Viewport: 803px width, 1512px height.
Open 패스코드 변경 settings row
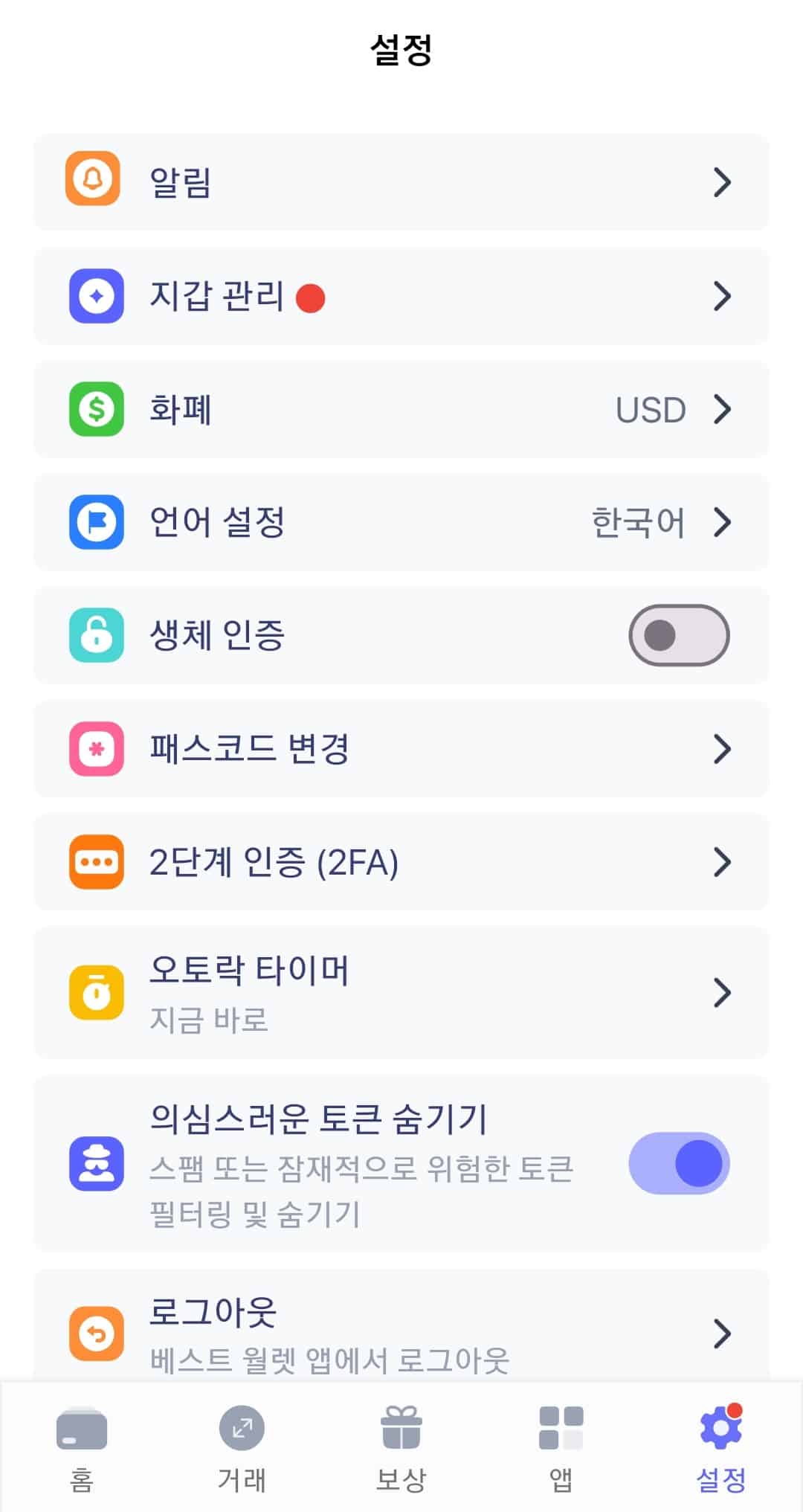(401, 749)
